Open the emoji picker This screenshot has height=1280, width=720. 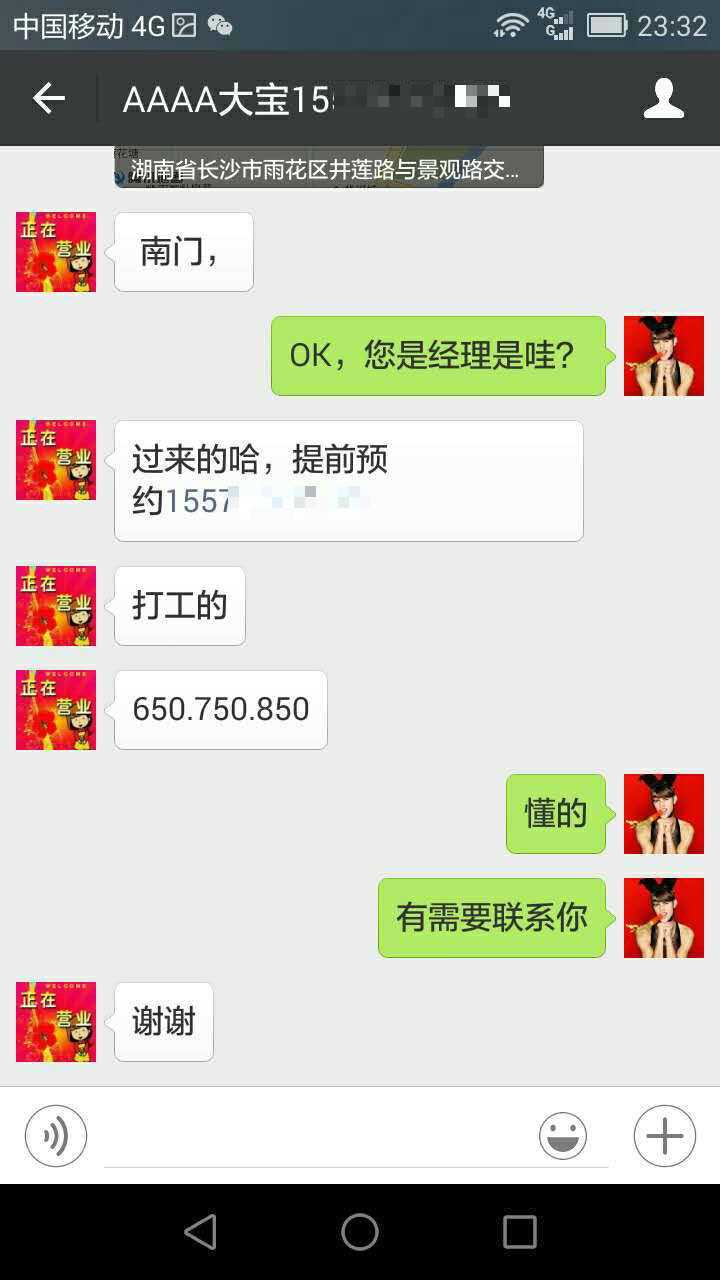pyautogui.click(x=563, y=1137)
